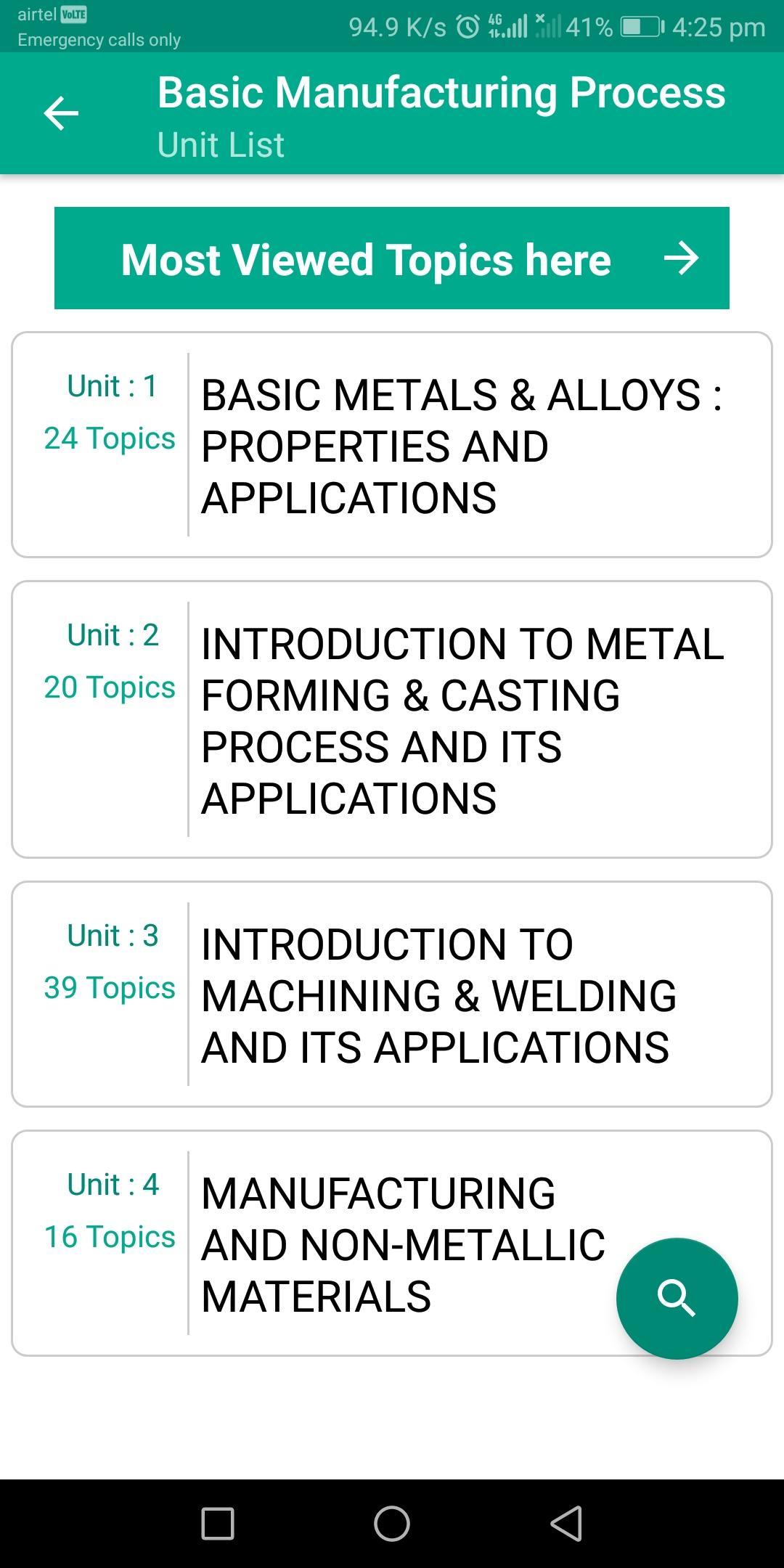784x1568 pixels.
Task: Open Unit 1 Basic Metals and Alloys
Action: pos(392,444)
